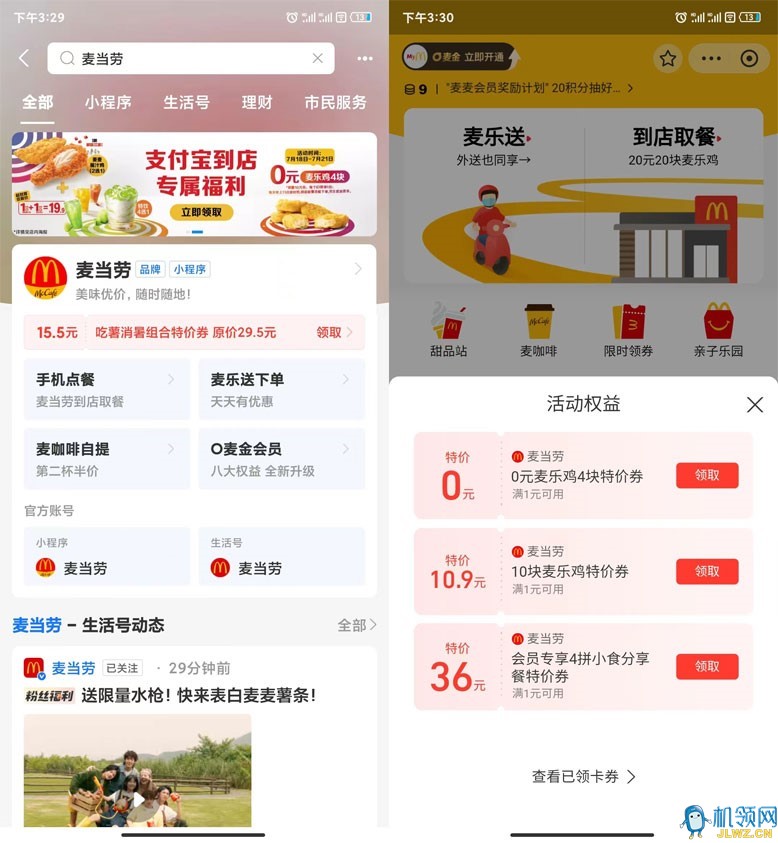Clear the 麦当劳 search text
This screenshot has height=843, width=778.
click(x=318, y=59)
